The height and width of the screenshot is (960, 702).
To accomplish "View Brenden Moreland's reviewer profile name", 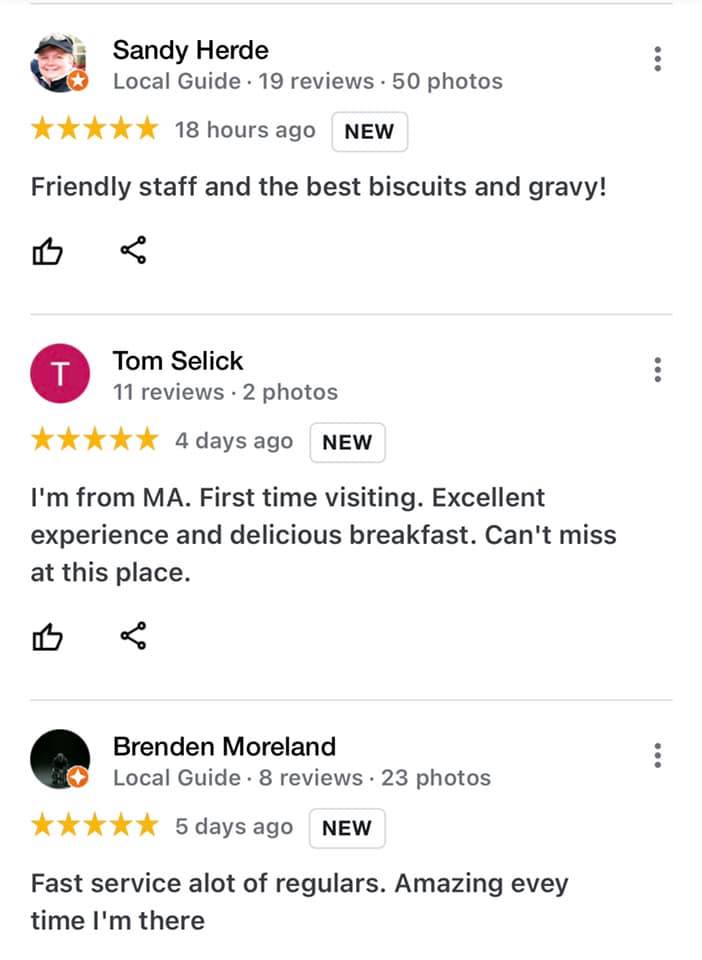I will pos(224,746).
